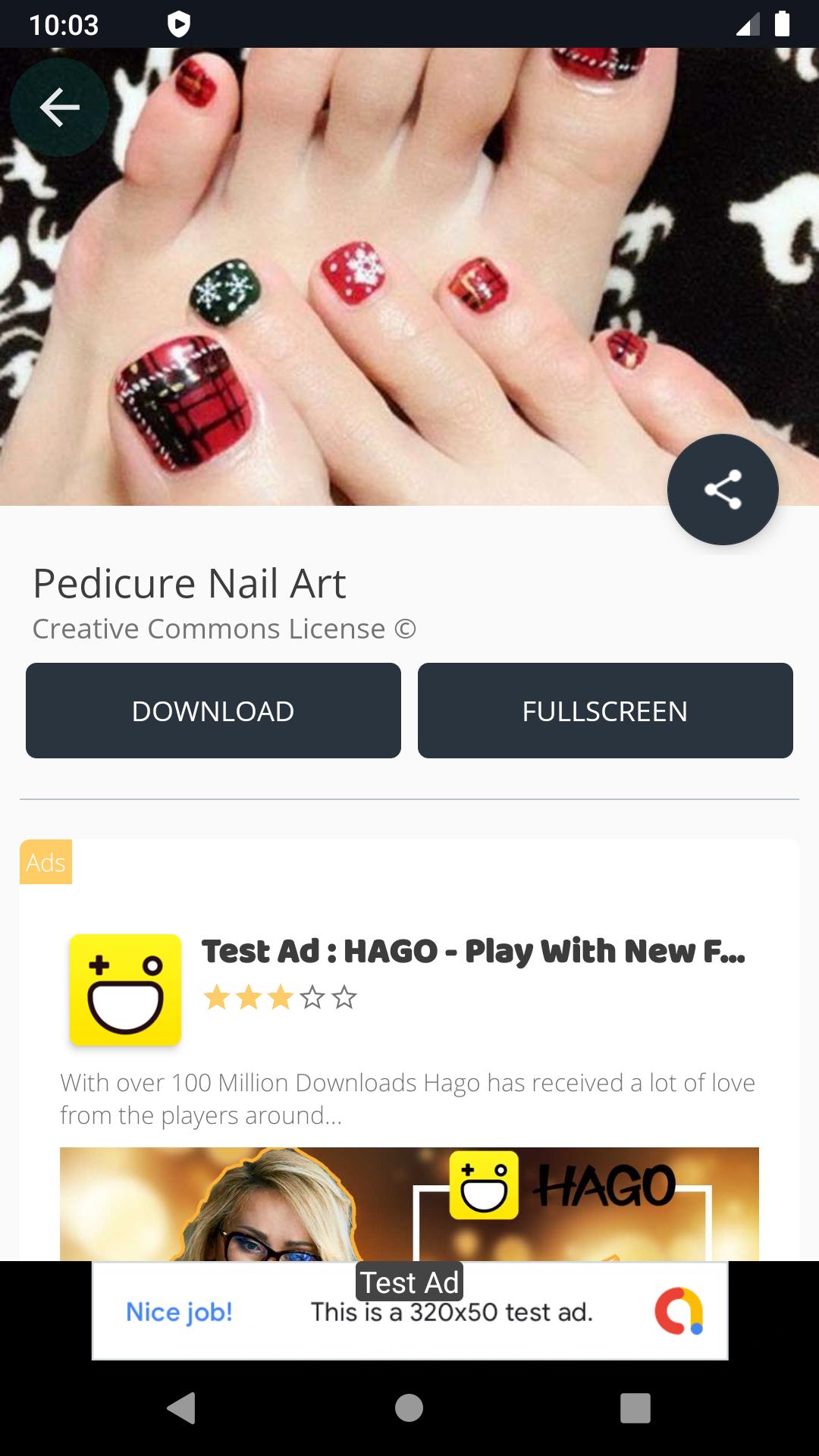Viewport: 819px width, 1456px height.
Task: Tap the third filled star in ad rating
Action: pos(279,998)
